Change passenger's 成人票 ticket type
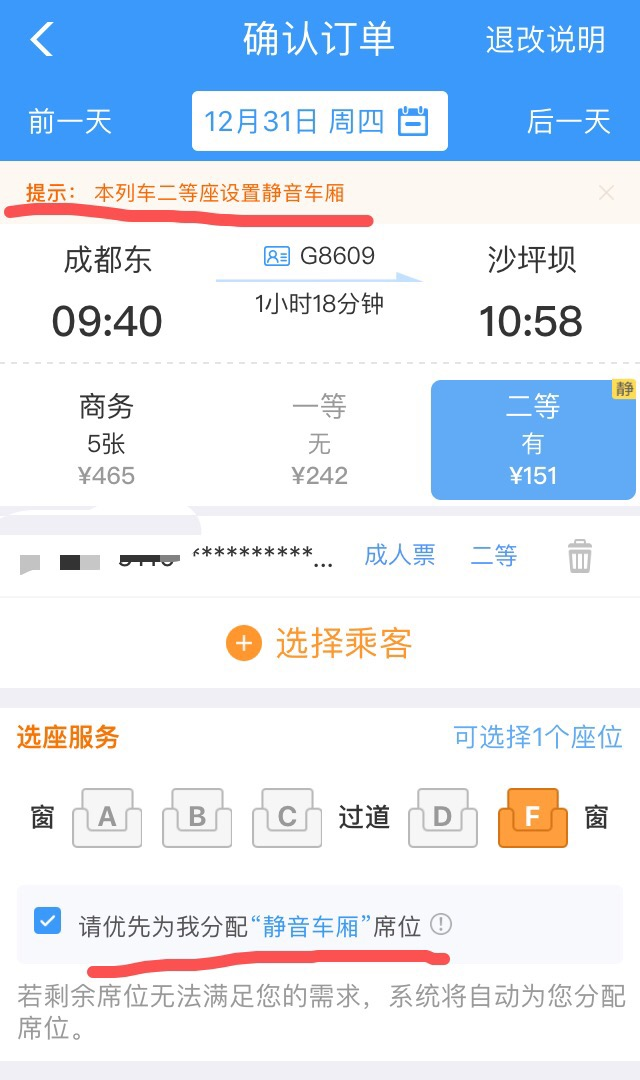 (400, 556)
